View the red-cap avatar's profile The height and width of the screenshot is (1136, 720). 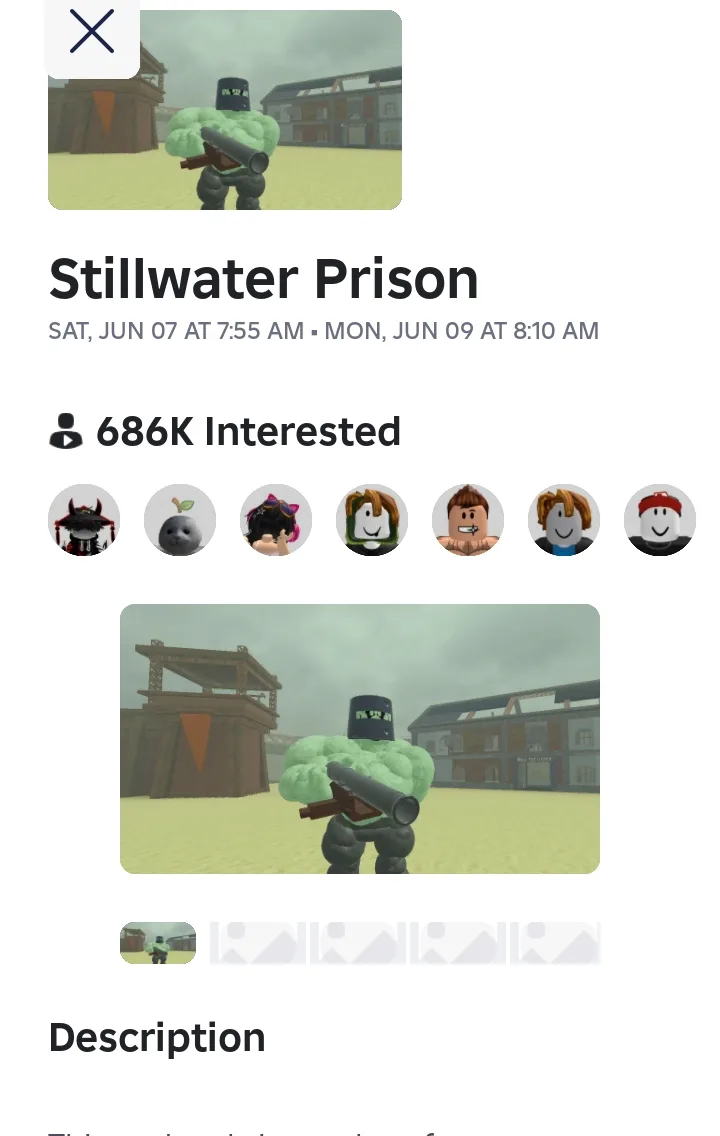660,520
